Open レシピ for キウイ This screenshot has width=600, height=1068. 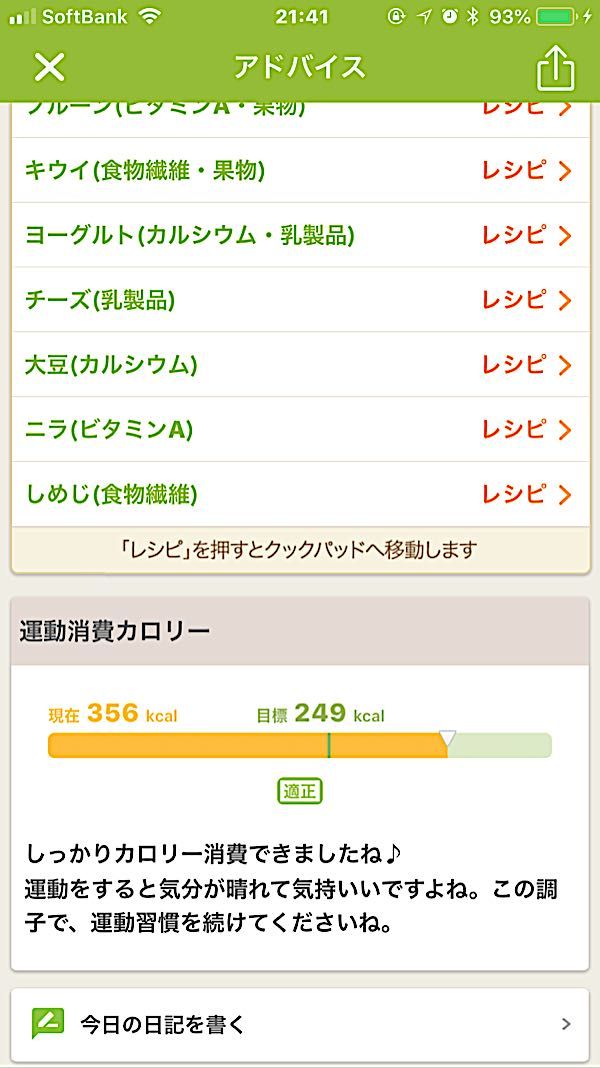[526, 171]
